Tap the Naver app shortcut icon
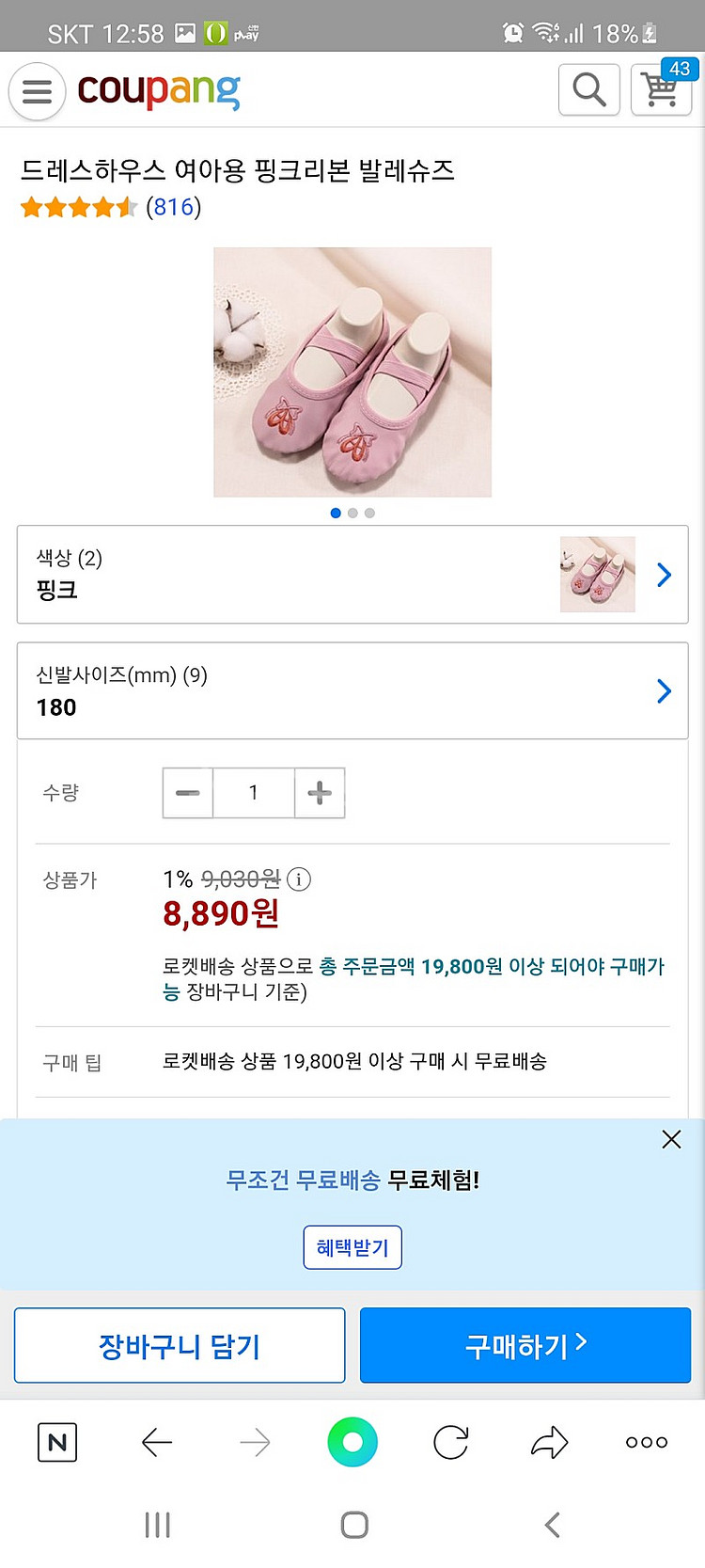Image resolution: width=705 pixels, height=1568 pixels. pyautogui.click(x=56, y=1441)
